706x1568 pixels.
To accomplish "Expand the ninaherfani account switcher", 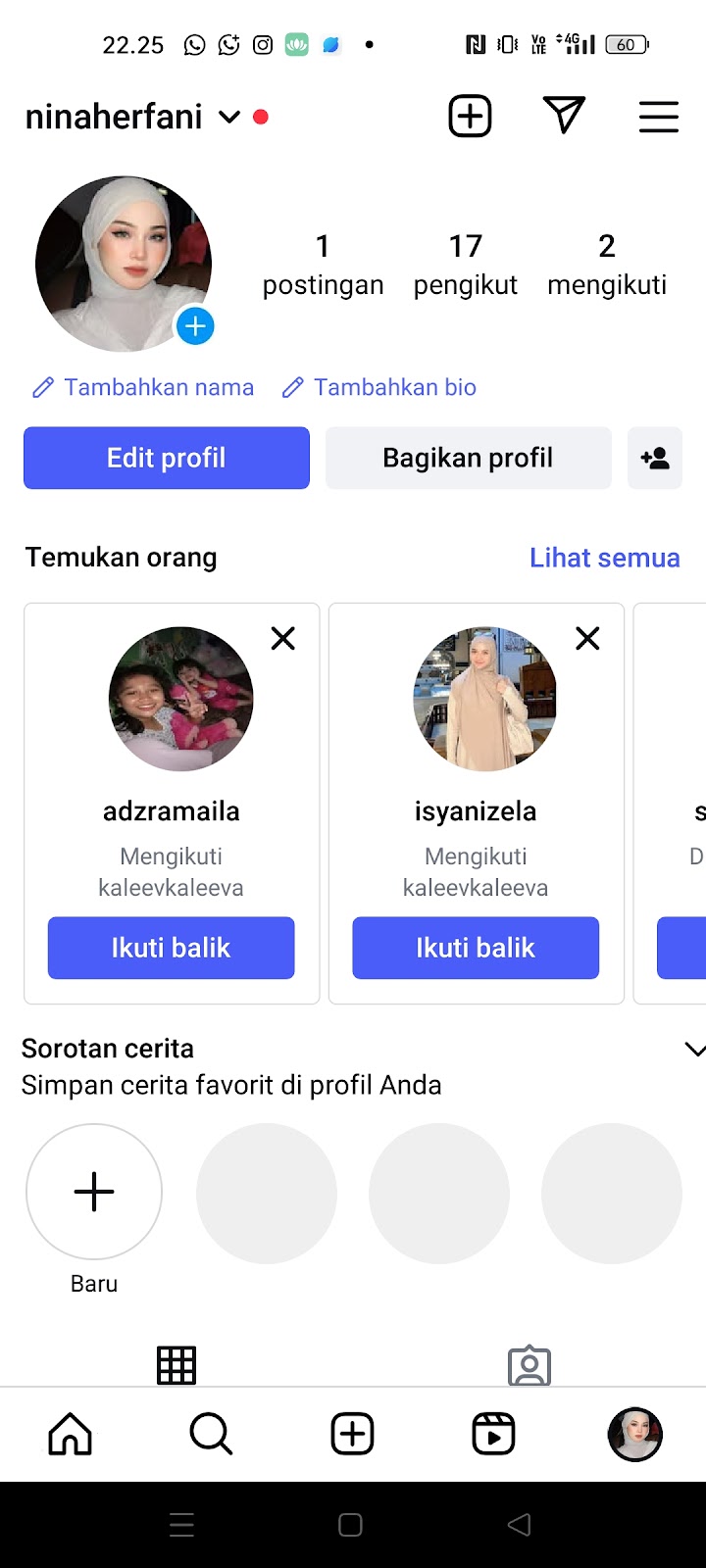I will pos(229,118).
